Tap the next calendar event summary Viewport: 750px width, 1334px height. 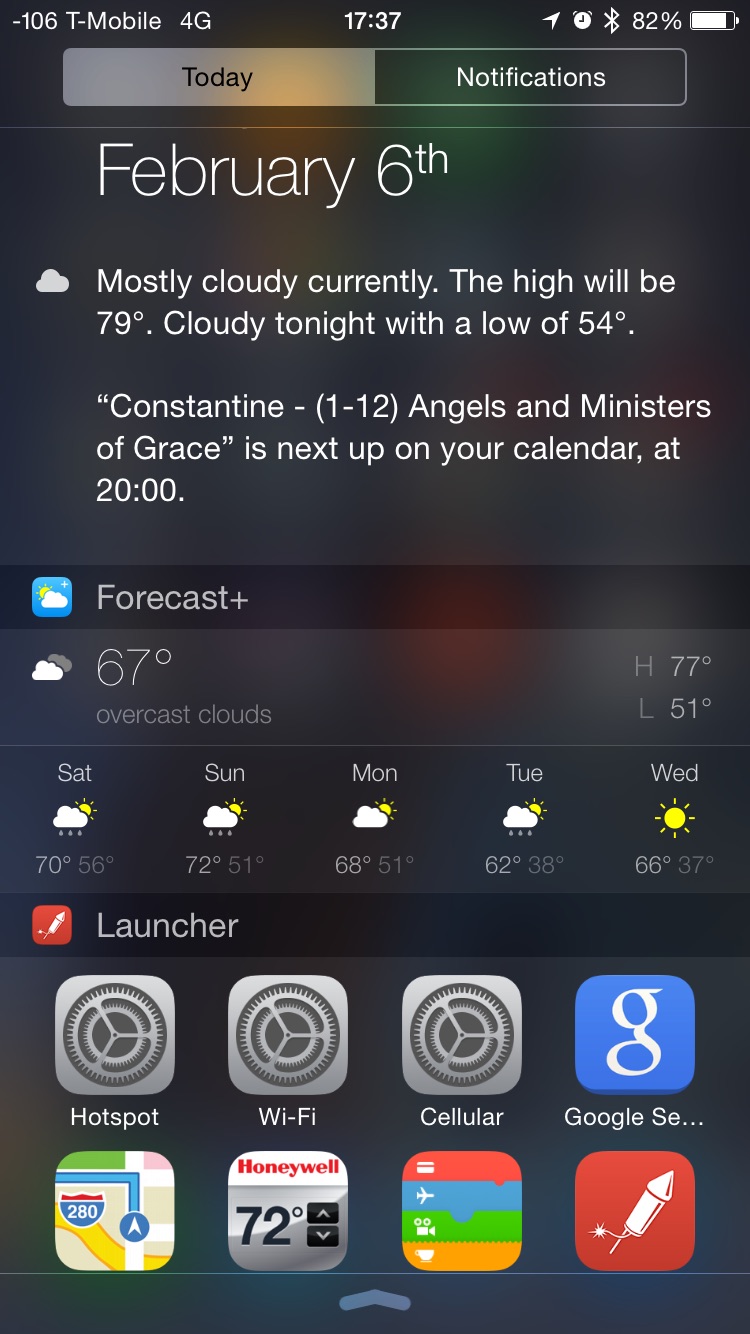[x=403, y=448]
